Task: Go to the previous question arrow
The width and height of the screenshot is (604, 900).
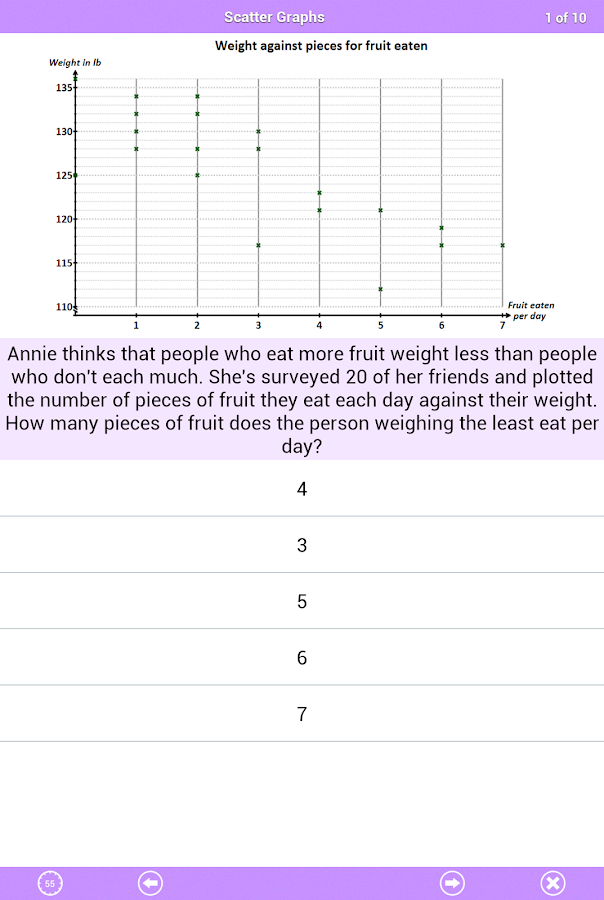Action: [x=150, y=883]
